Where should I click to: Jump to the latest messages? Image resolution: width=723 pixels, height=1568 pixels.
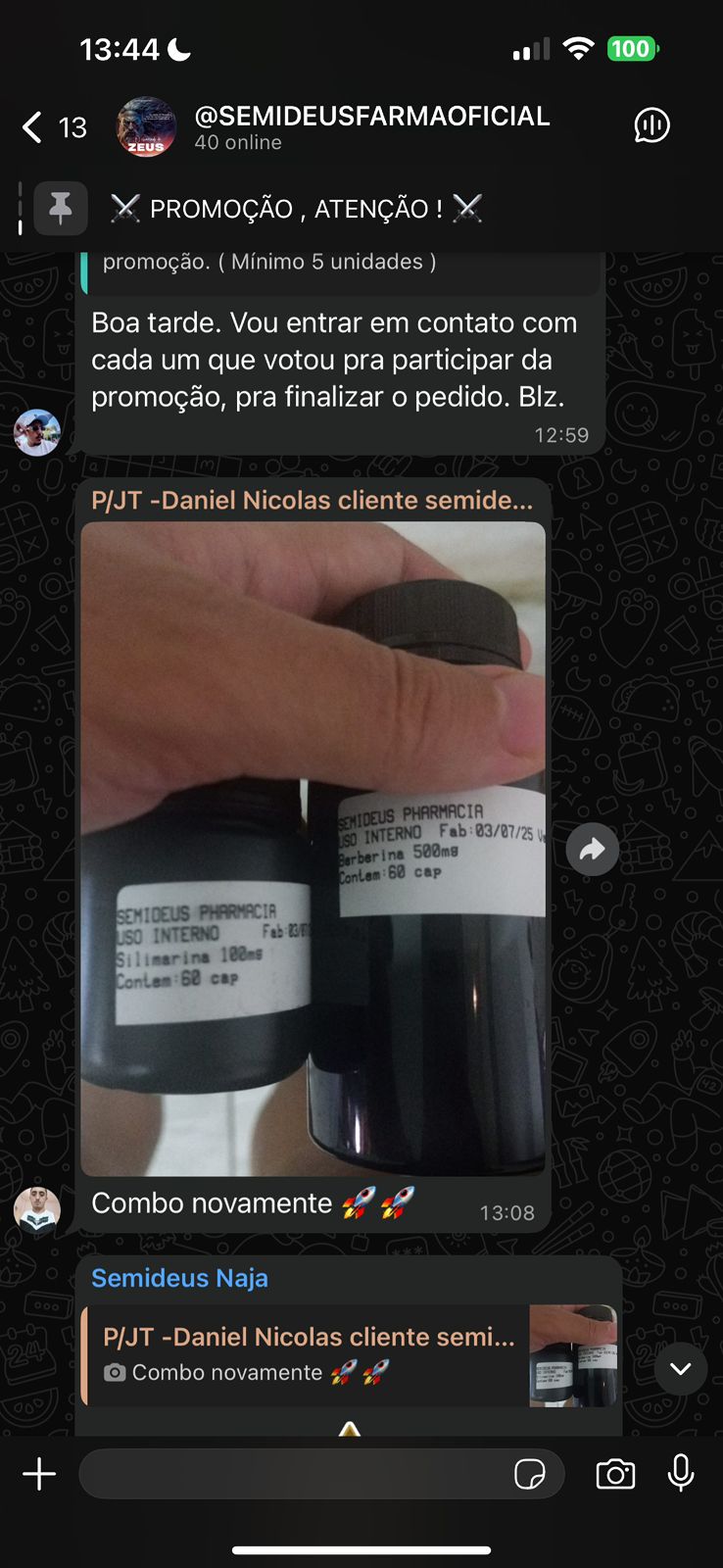click(x=680, y=1368)
